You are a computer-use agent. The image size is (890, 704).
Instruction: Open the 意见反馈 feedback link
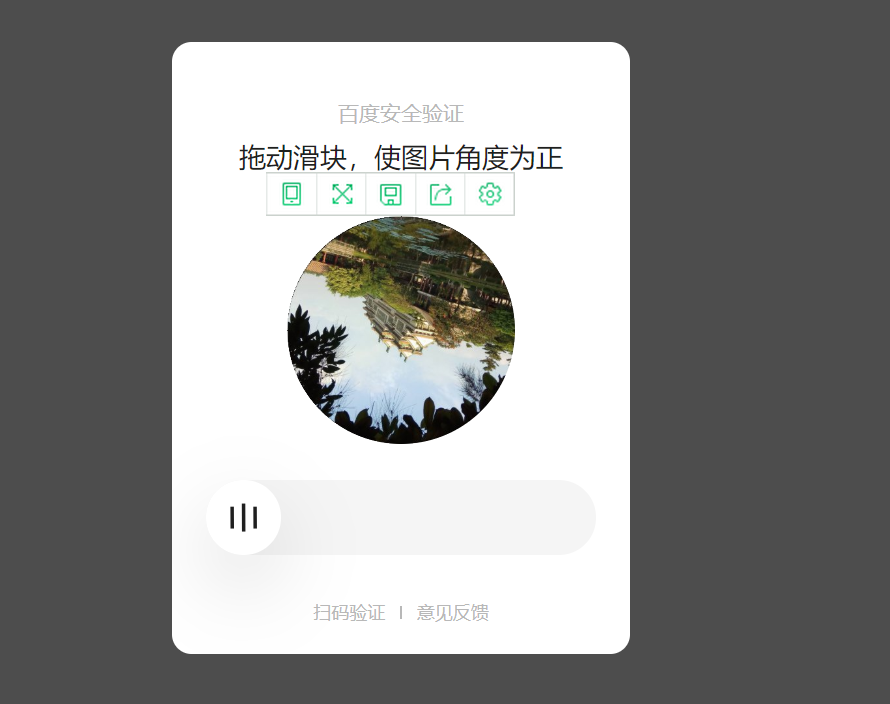(x=453, y=612)
